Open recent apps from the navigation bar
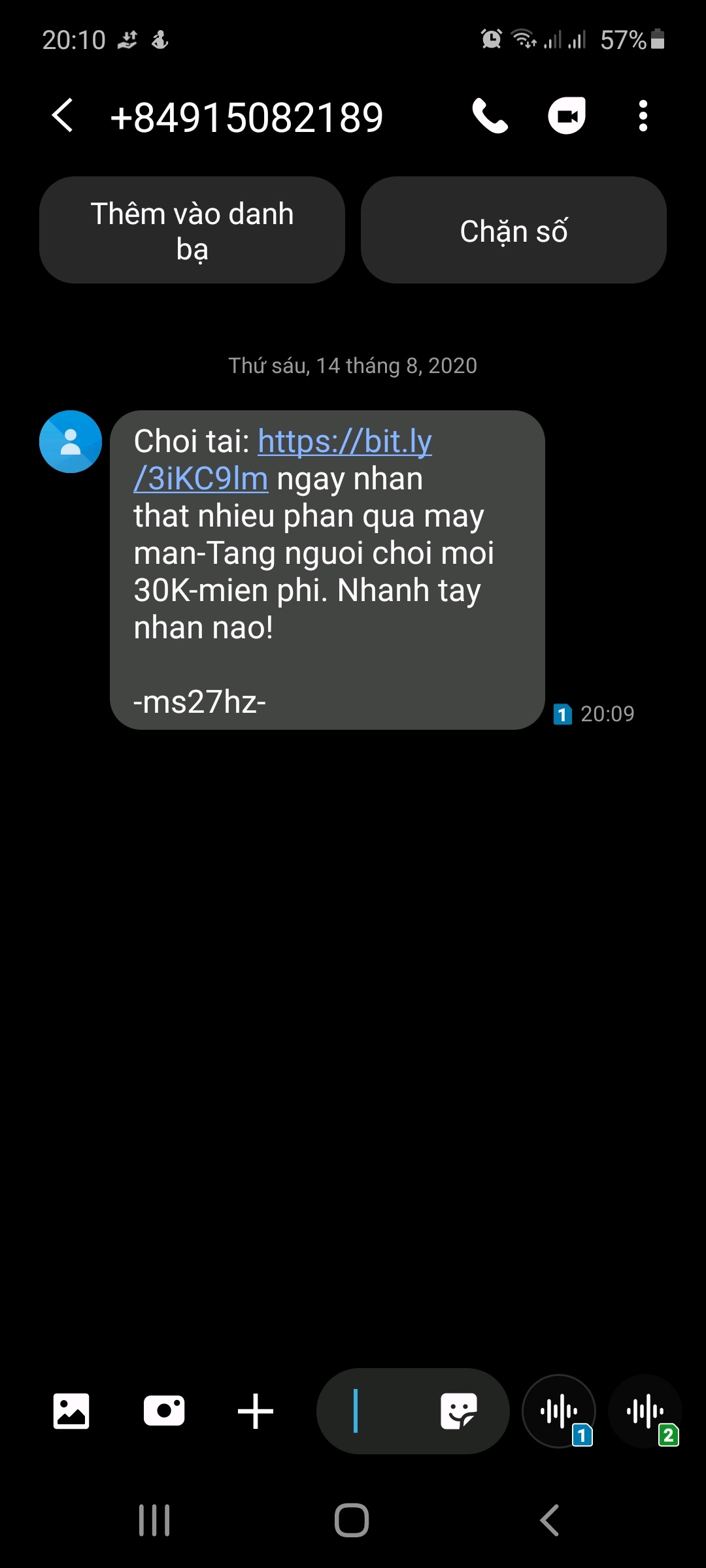This screenshot has width=706, height=1568. tap(155, 1520)
